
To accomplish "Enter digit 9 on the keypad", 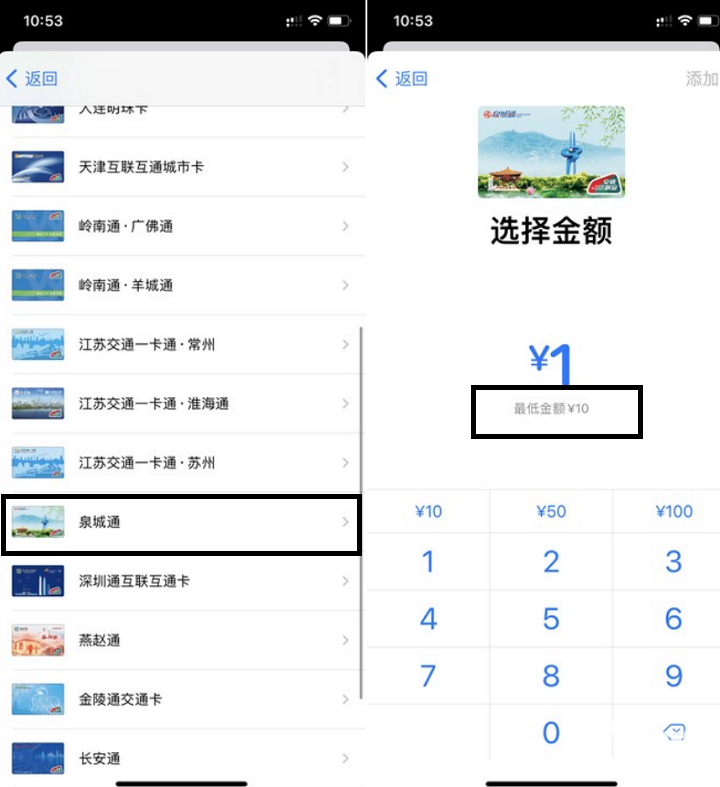I will tap(674, 676).
